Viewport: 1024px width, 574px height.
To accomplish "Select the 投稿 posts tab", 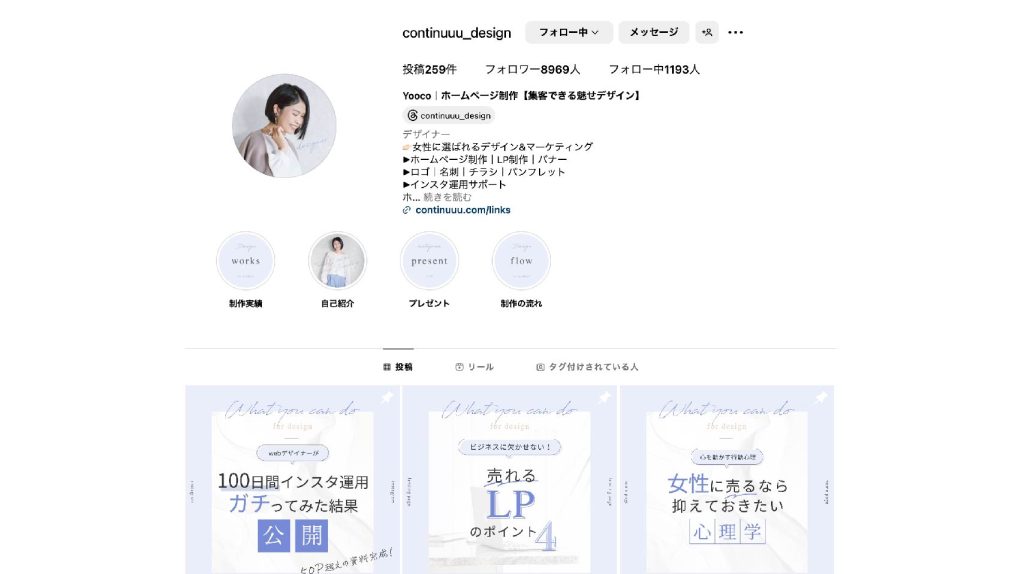I will tap(397, 367).
